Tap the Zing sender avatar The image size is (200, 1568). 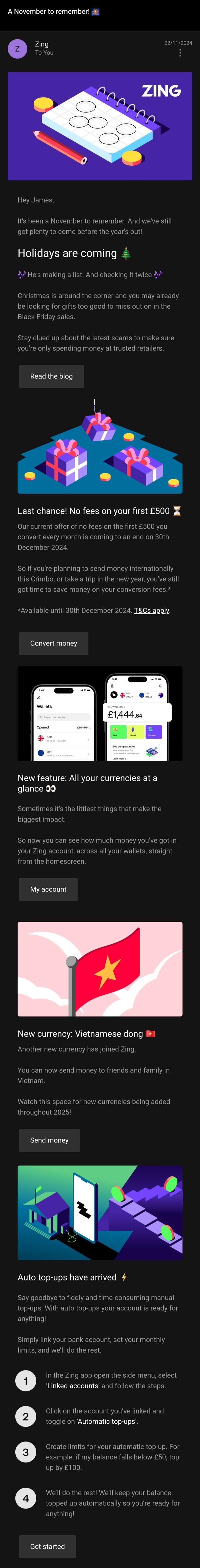[17, 49]
